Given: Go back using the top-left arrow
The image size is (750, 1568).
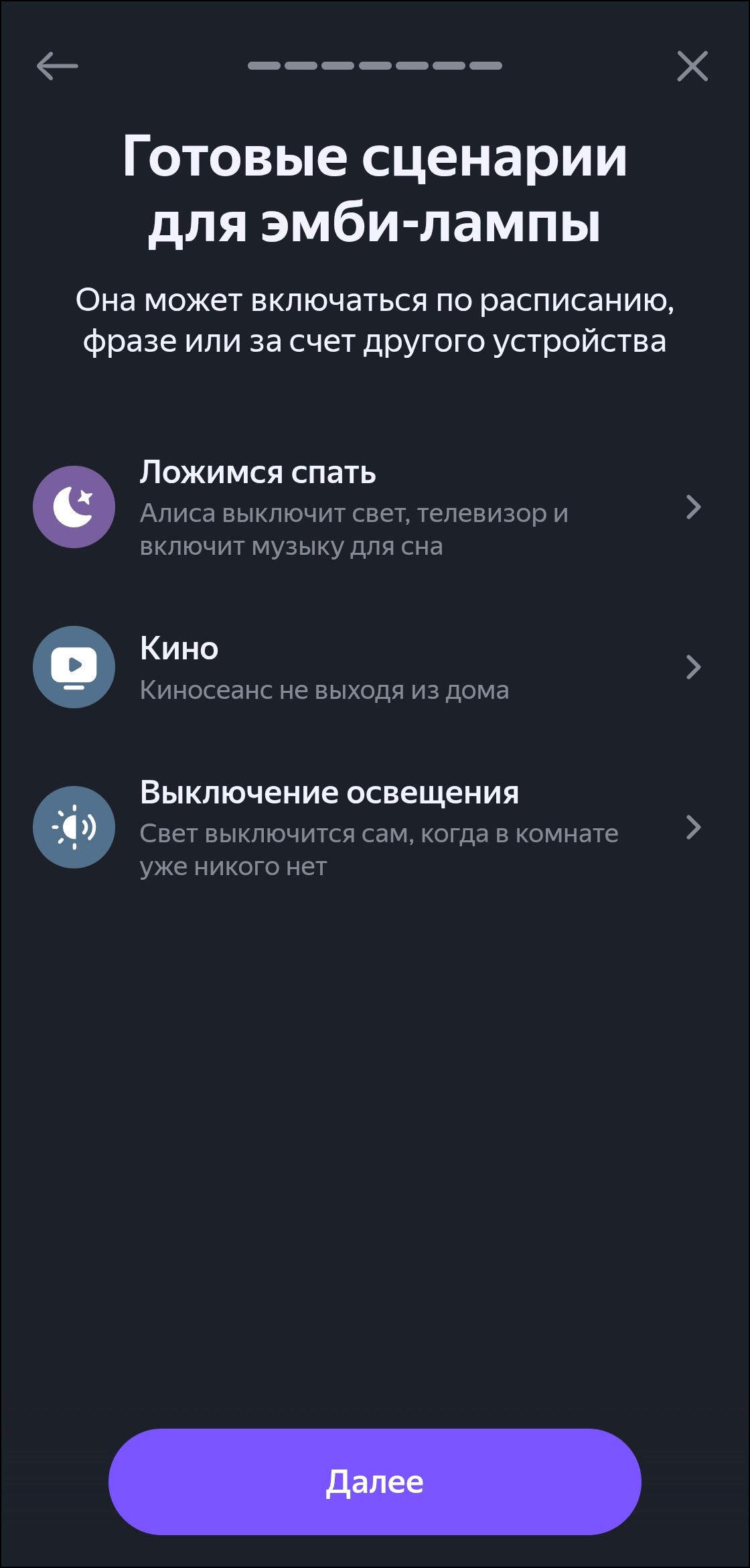Looking at the screenshot, I should point(58,66).
